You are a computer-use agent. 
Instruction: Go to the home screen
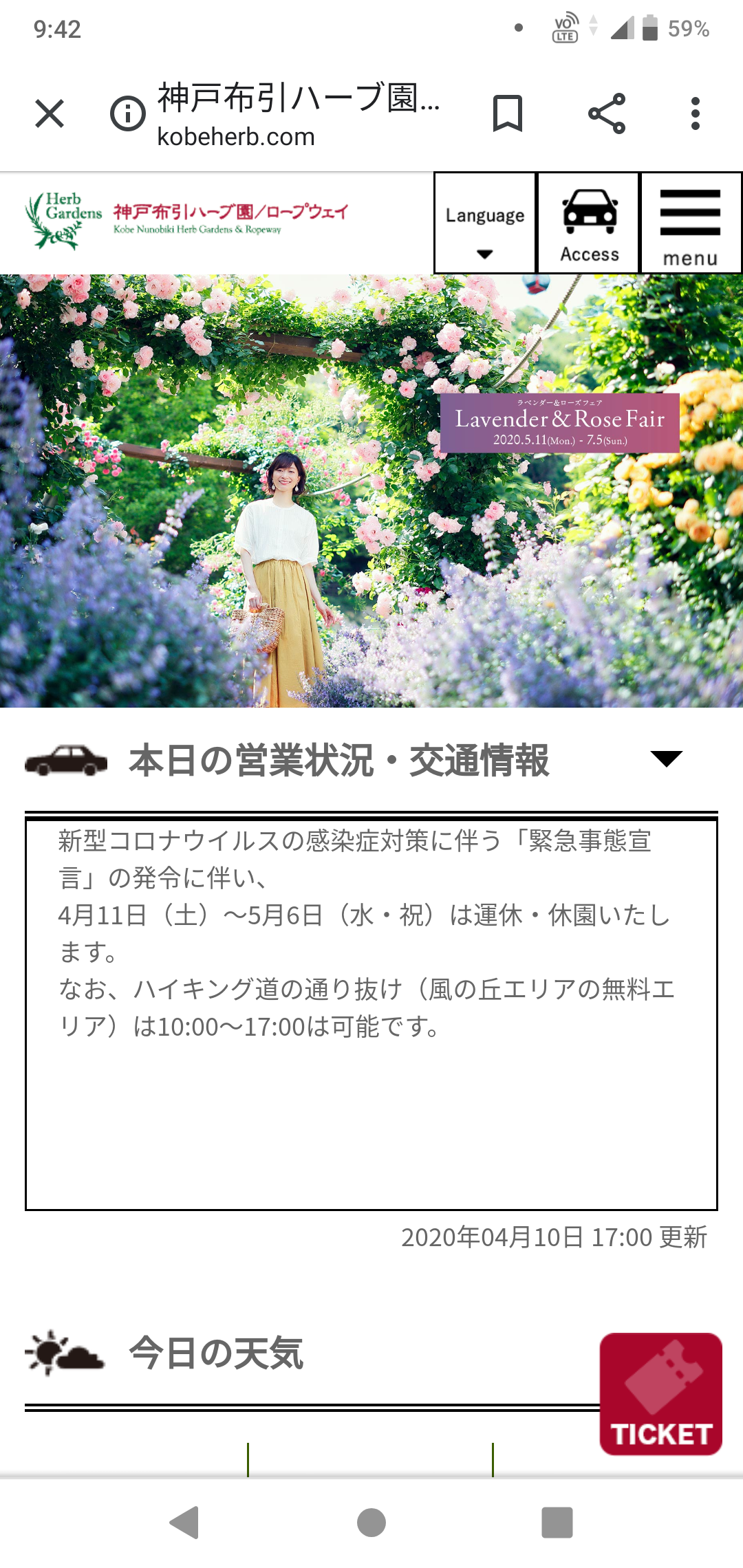pyautogui.click(x=371, y=1522)
